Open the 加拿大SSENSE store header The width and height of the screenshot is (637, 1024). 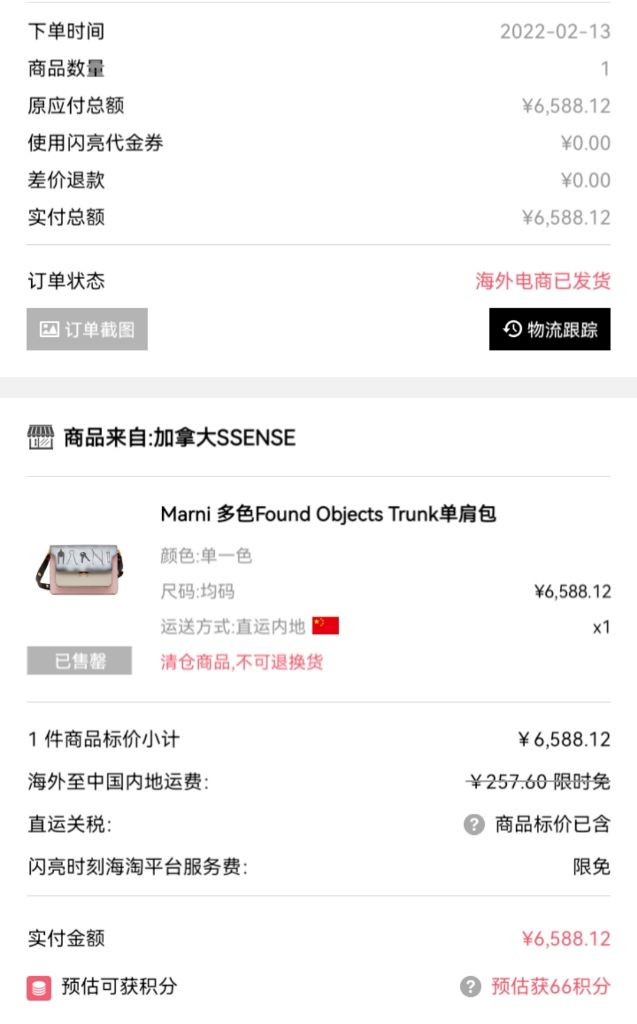coord(162,437)
